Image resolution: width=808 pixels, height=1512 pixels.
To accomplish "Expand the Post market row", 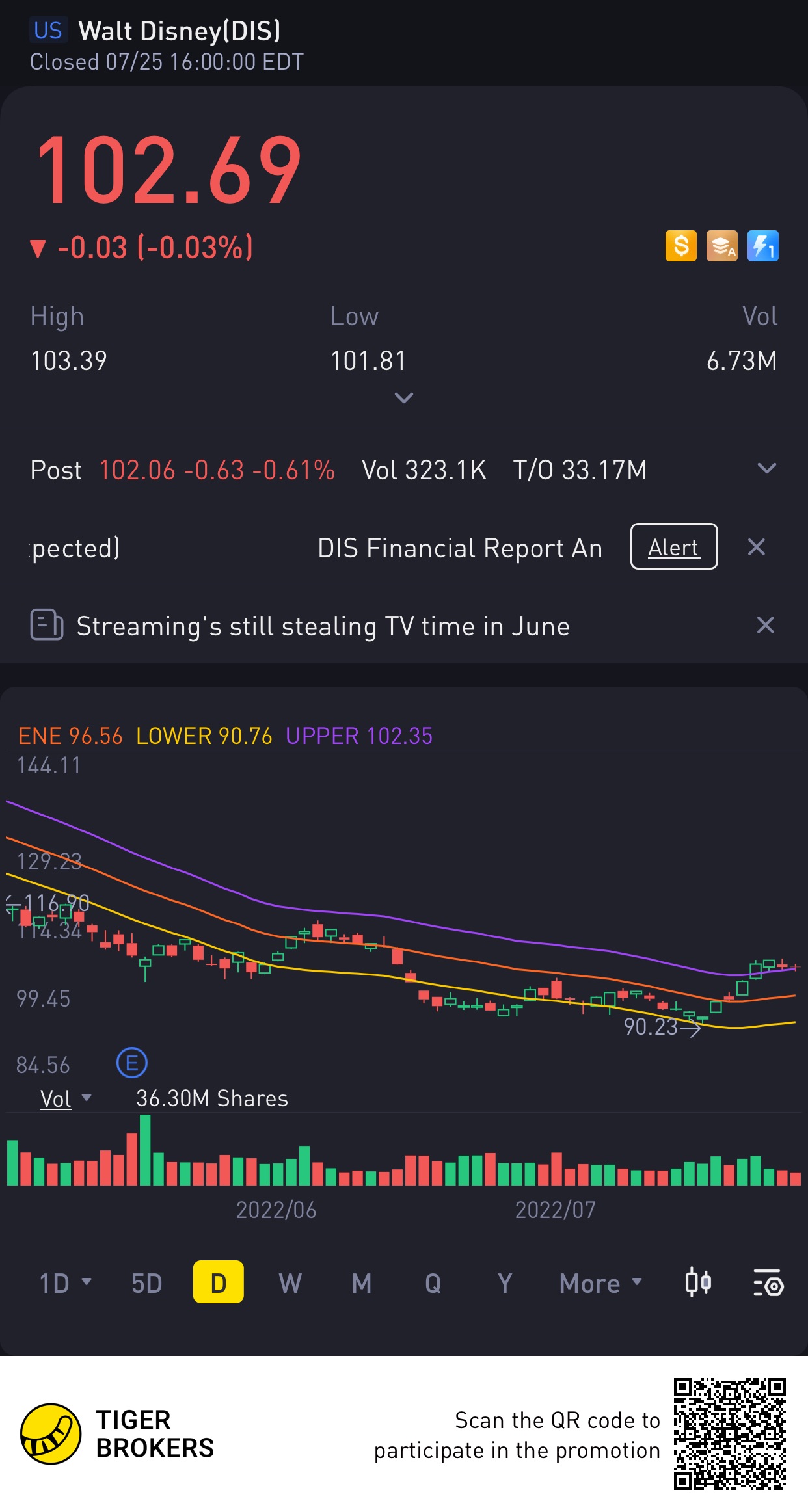I will [767, 469].
